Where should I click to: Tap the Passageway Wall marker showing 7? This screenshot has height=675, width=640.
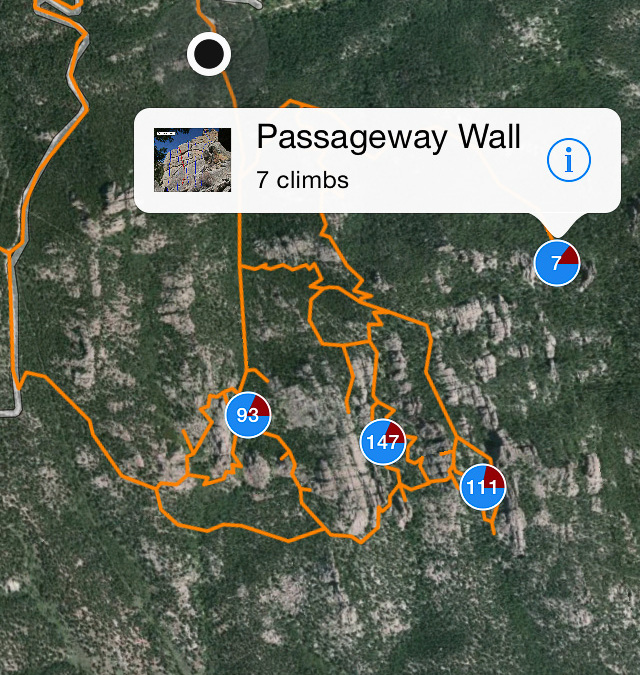(557, 263)
